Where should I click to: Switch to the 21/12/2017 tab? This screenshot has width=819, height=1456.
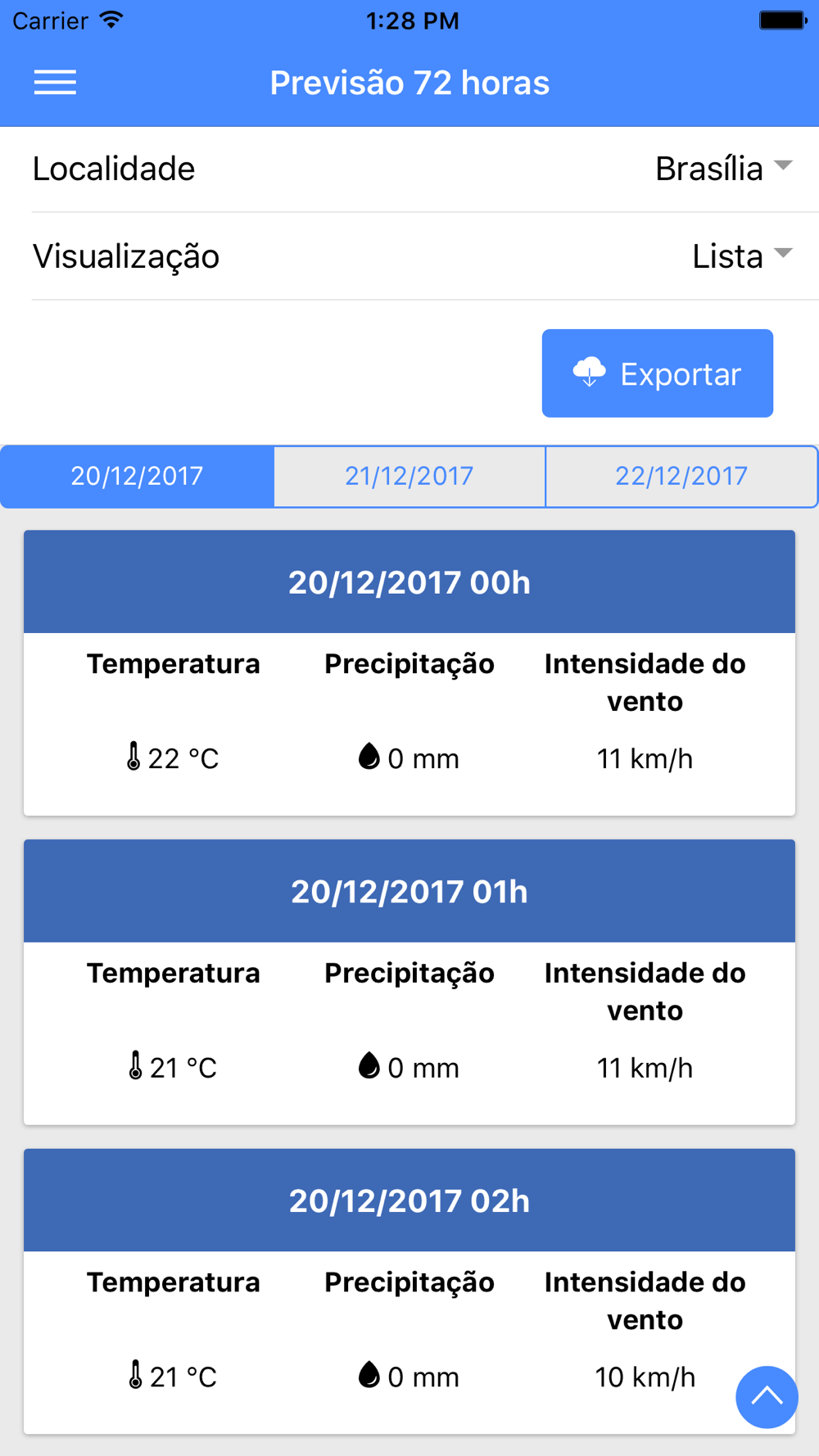click(x=409, y=476)
